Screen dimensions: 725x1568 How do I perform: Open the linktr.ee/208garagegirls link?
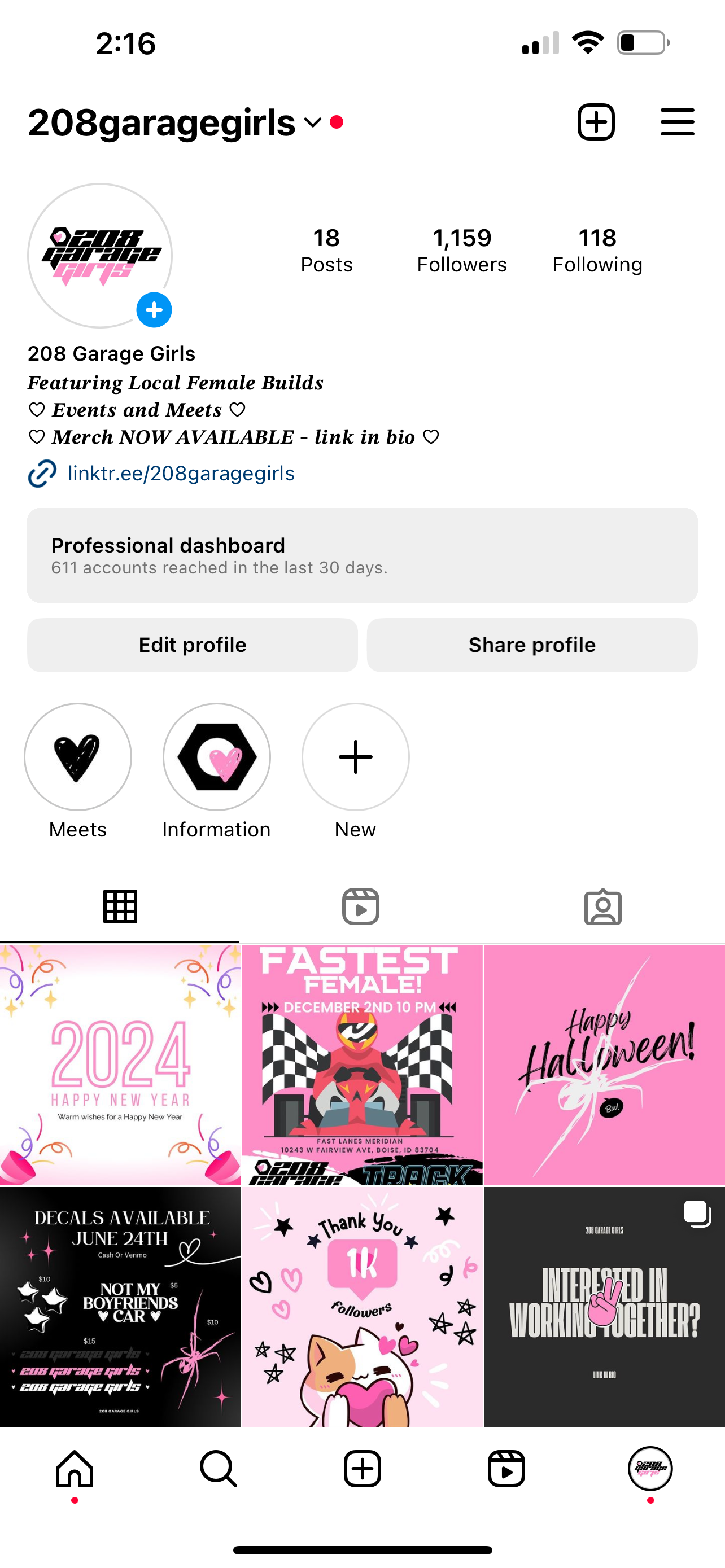181,474
